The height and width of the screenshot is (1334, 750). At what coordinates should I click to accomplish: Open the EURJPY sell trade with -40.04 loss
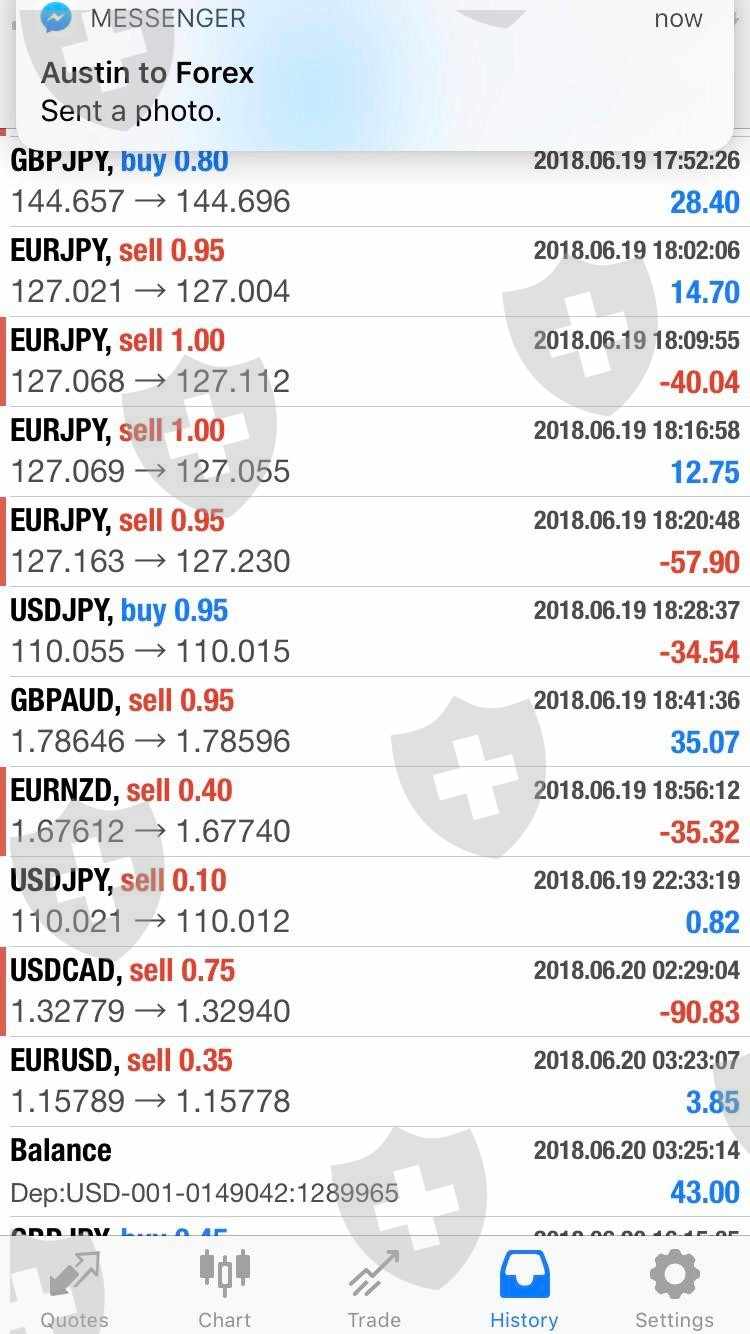(x=375, y=361)
